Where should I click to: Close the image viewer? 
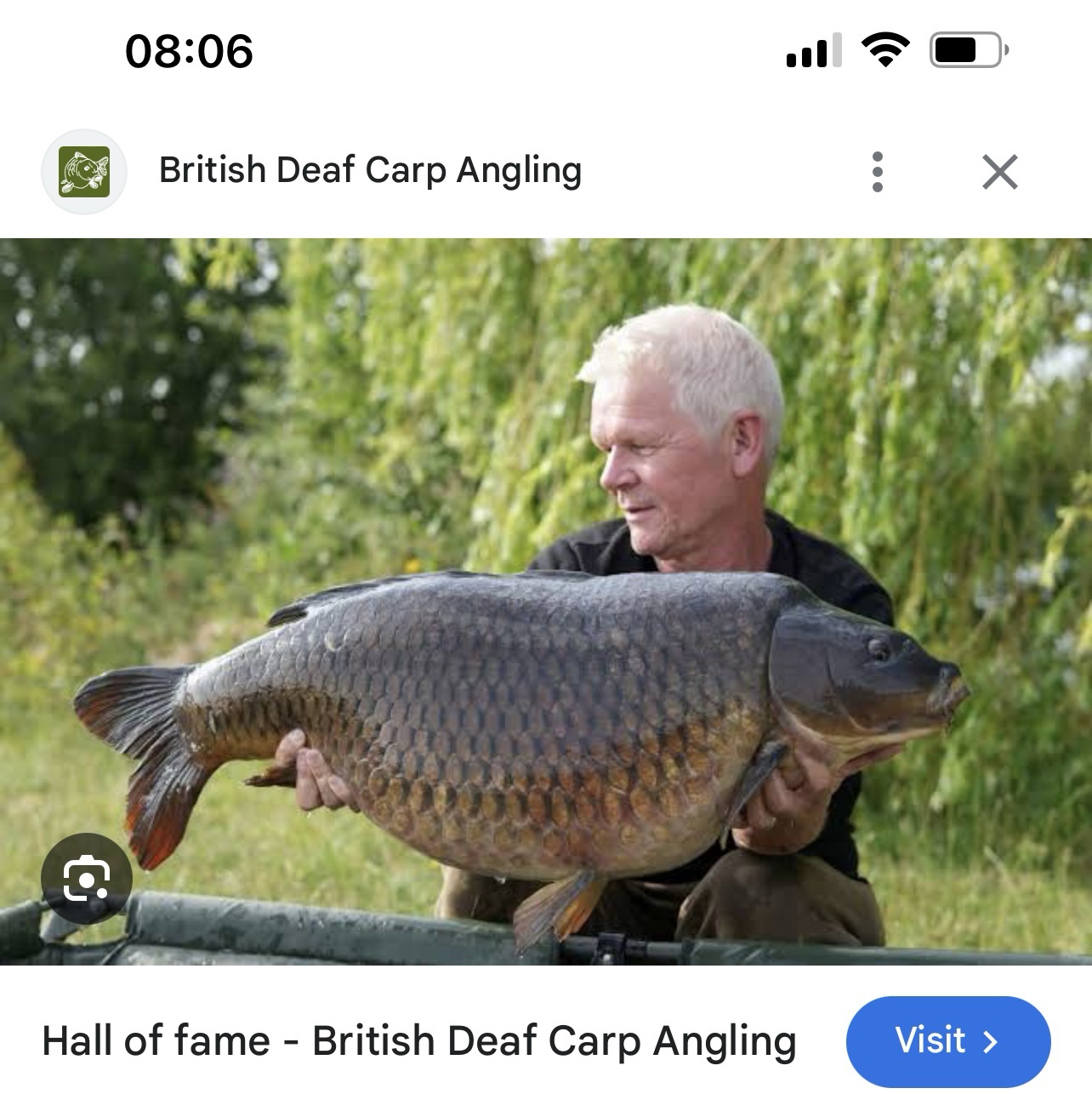pos(999,172)
